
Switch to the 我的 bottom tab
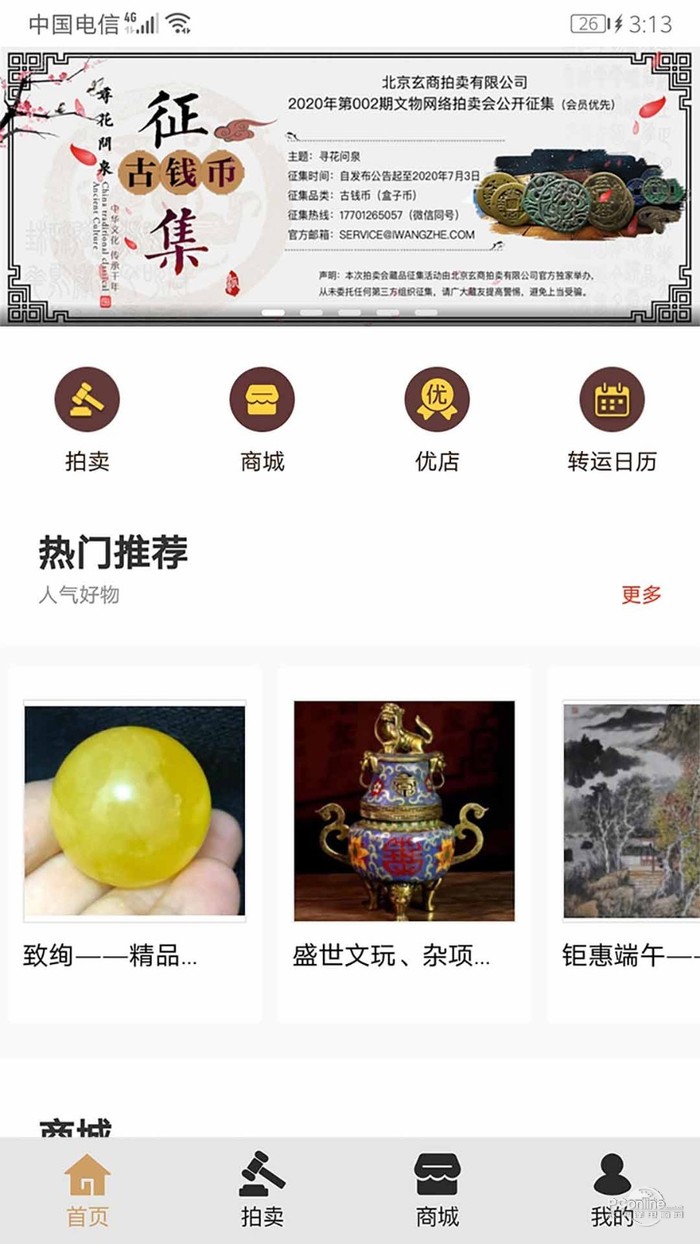click(x=612, y=1192)
